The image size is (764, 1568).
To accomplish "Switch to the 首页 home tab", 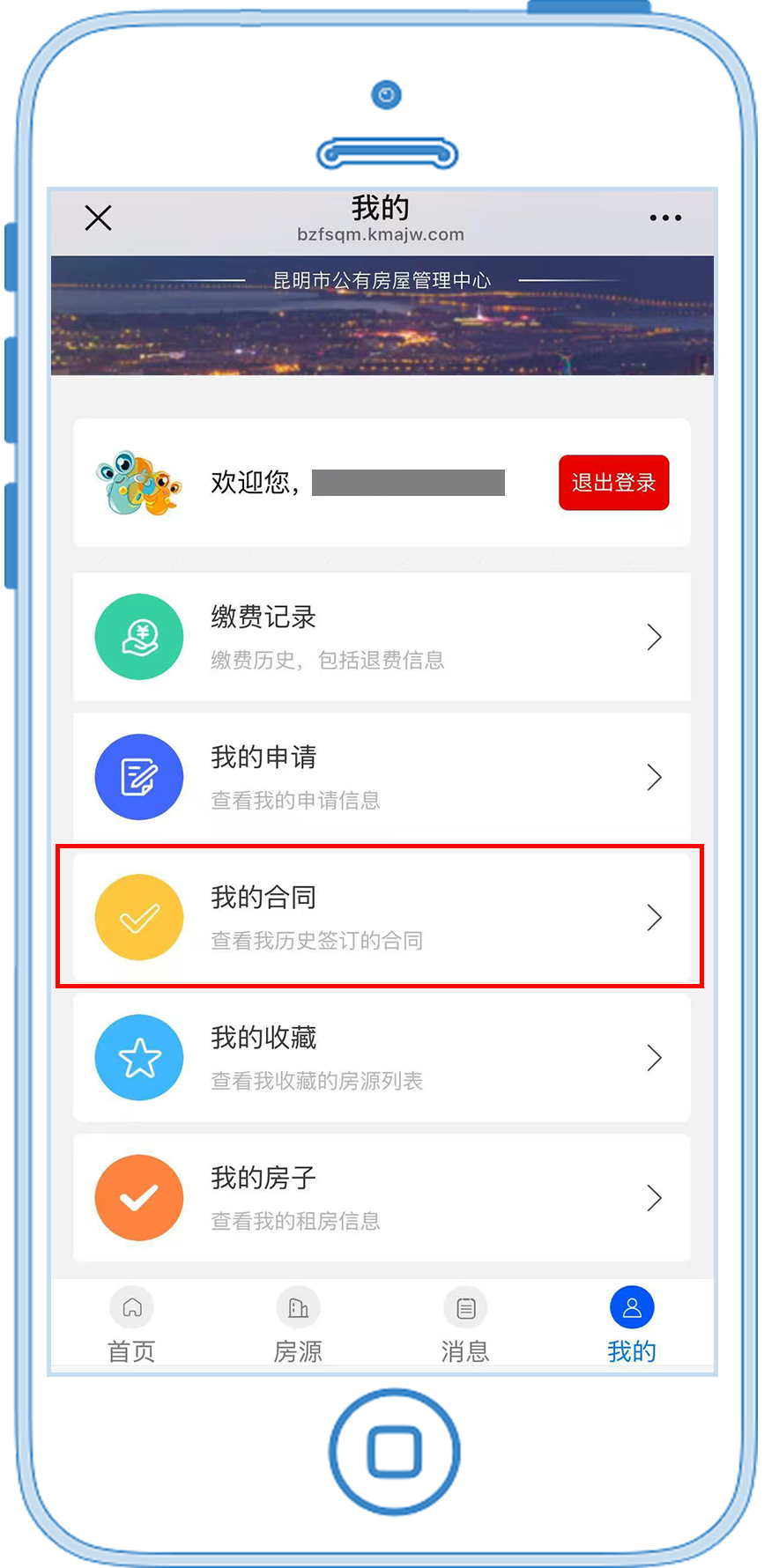I will click(x=131, y=1325).
